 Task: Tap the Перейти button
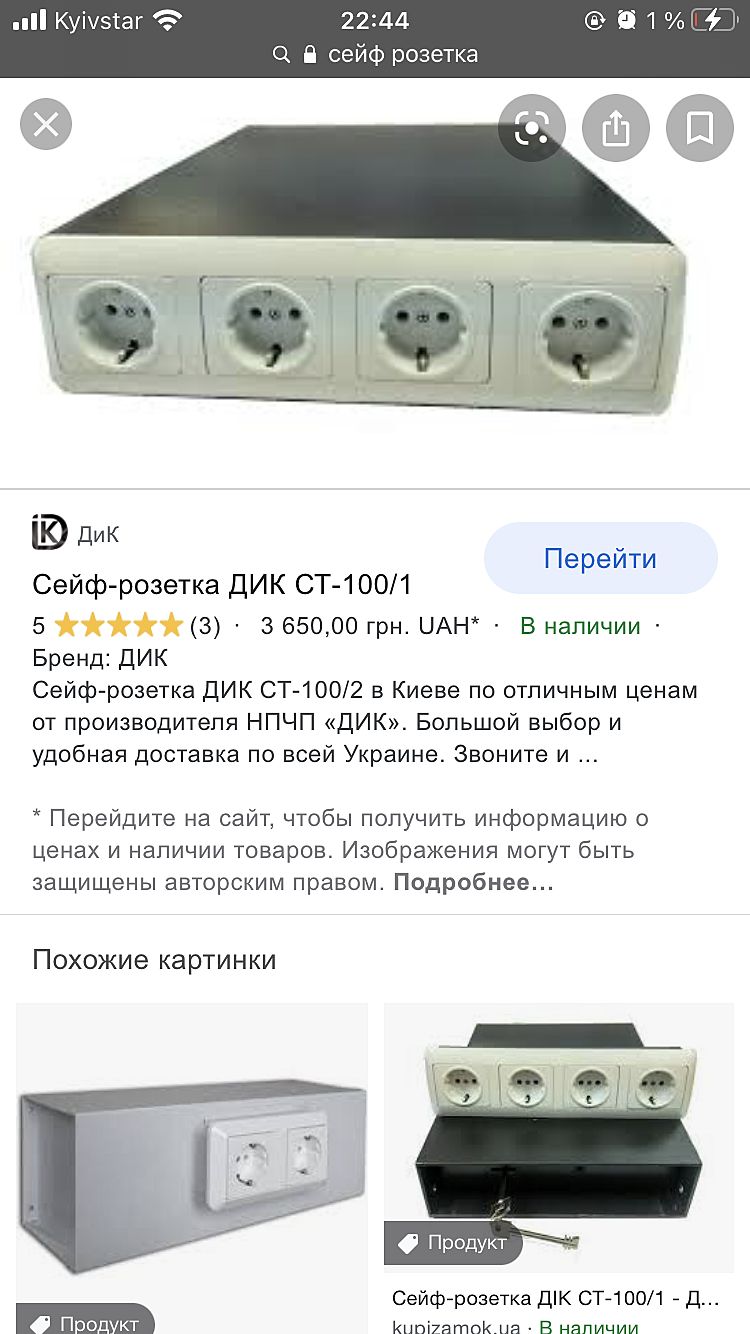coord(600,558)
